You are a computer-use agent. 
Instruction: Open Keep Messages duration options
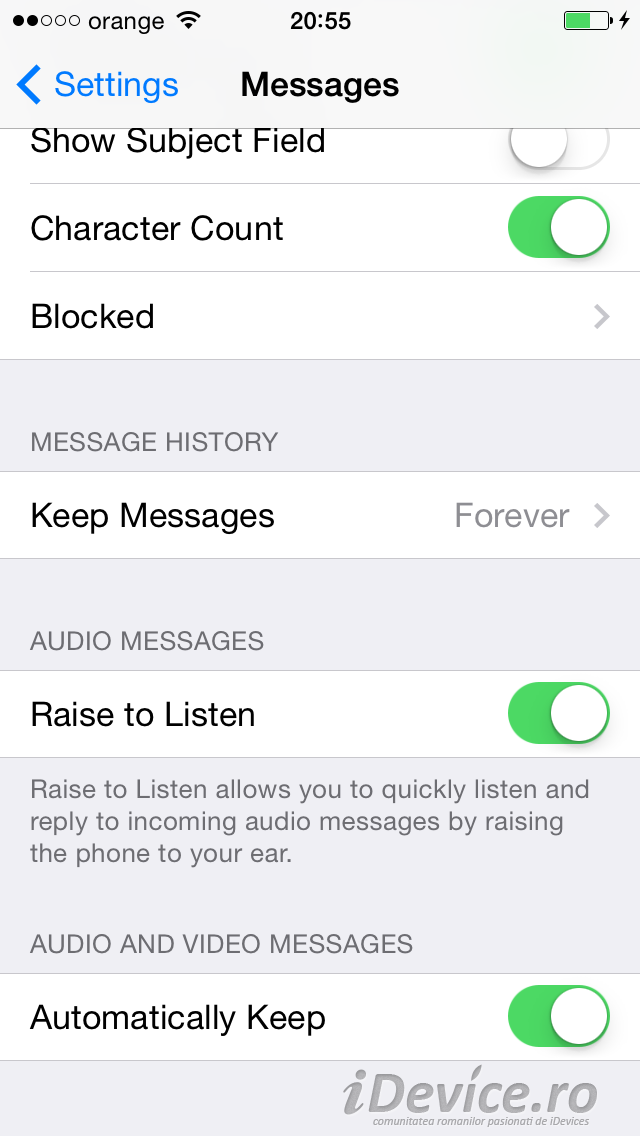pos(320,515)
